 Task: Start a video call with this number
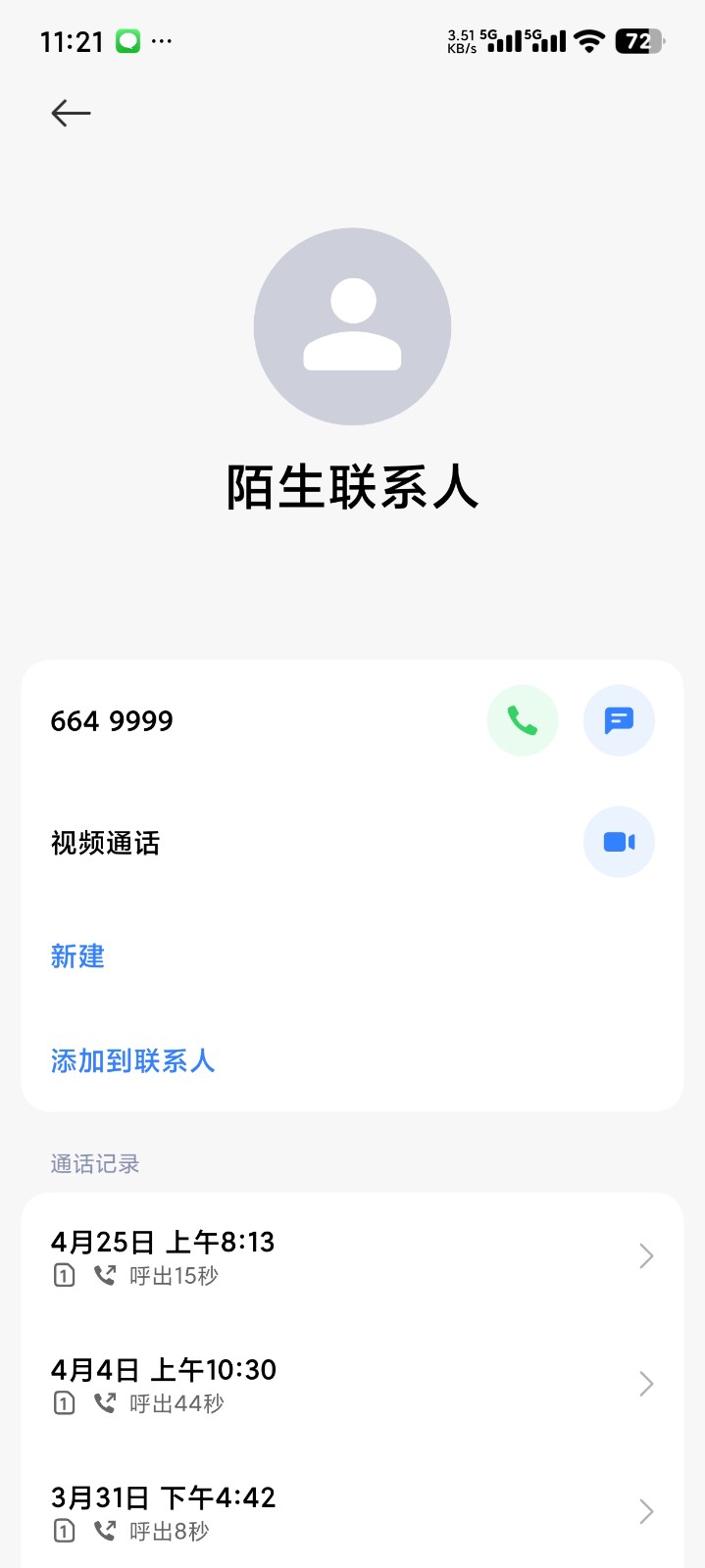(619, 843)
